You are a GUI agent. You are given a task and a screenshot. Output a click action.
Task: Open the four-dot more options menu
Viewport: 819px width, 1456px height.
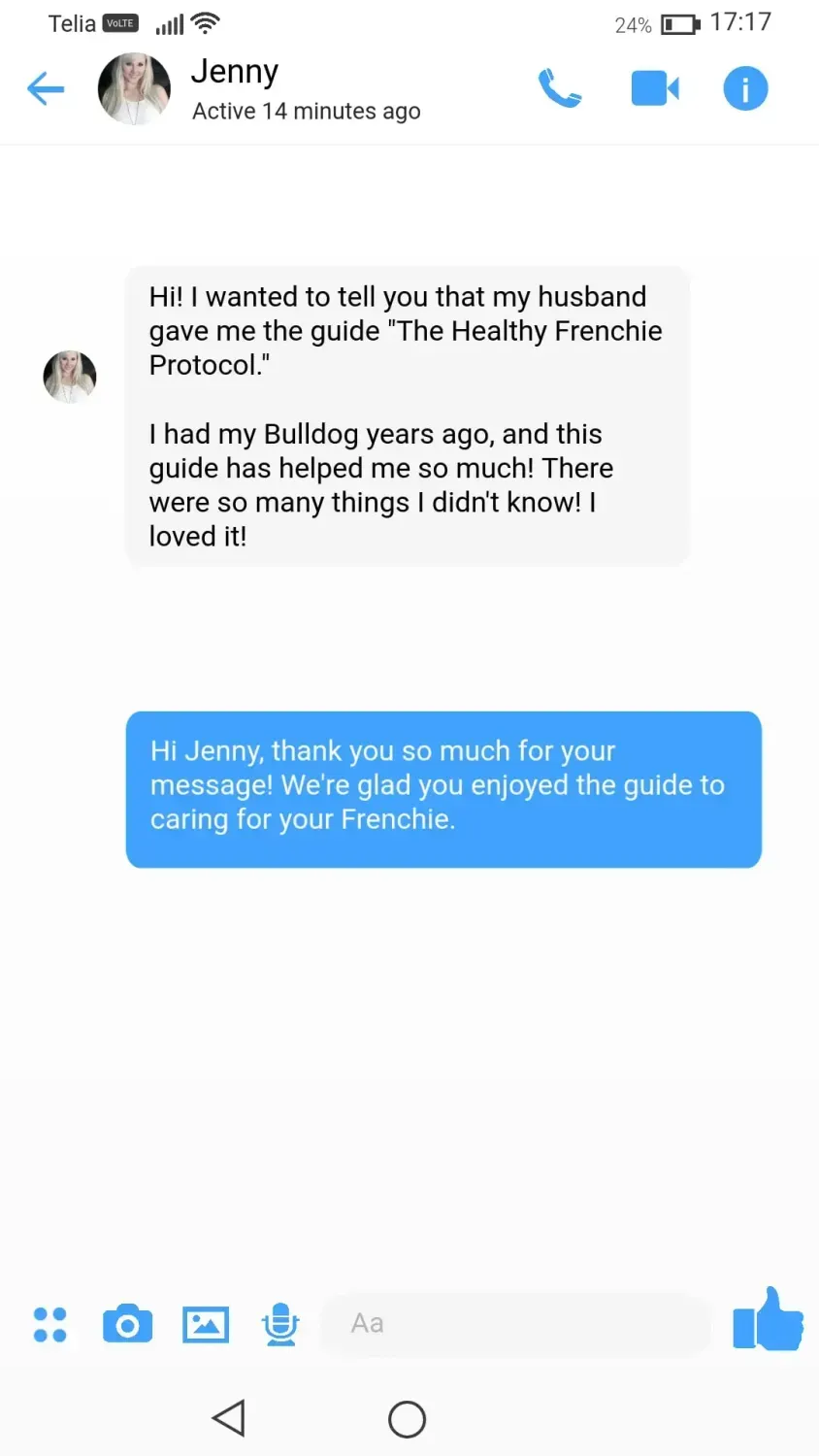pyautogui.click(x=49, y=1324)
